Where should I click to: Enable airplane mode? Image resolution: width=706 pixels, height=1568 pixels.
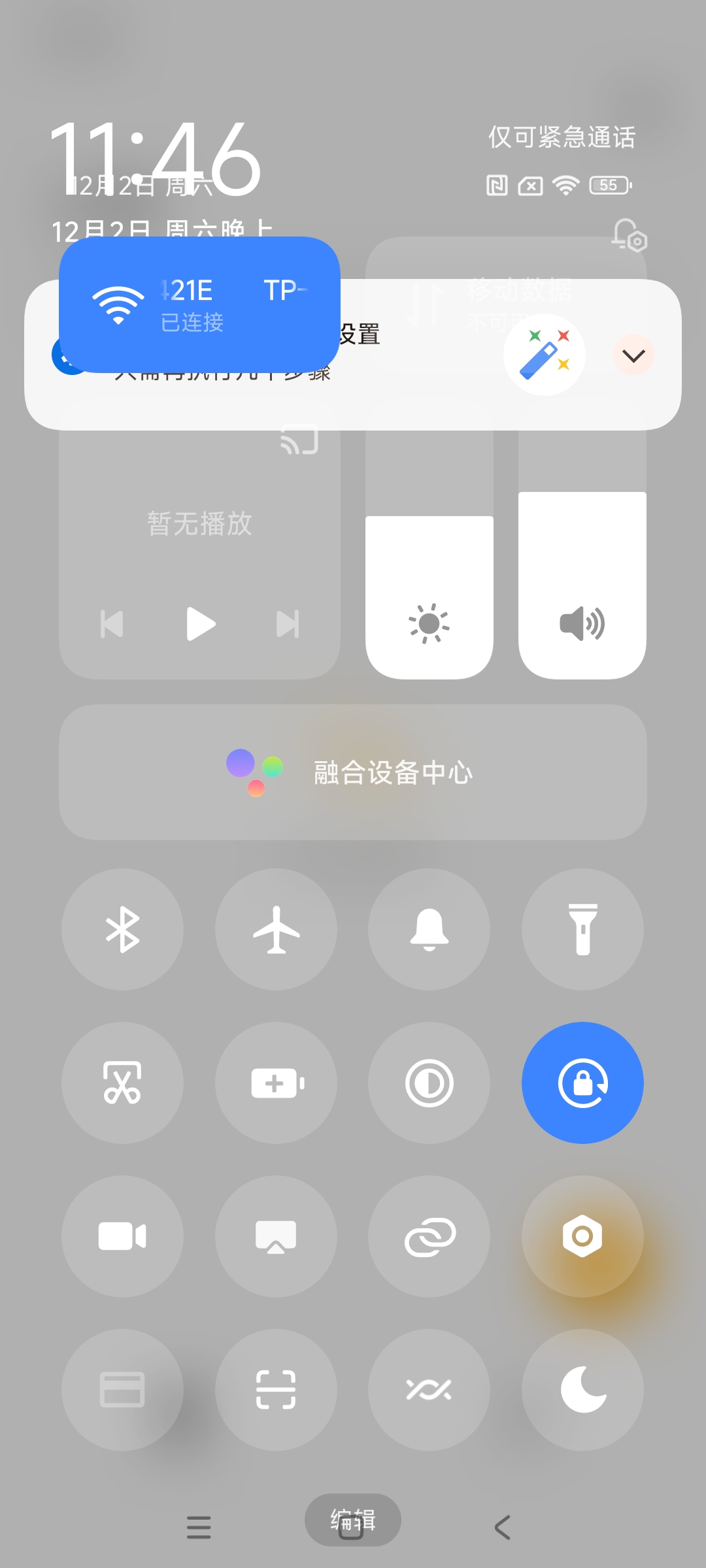tap(276, 929)
